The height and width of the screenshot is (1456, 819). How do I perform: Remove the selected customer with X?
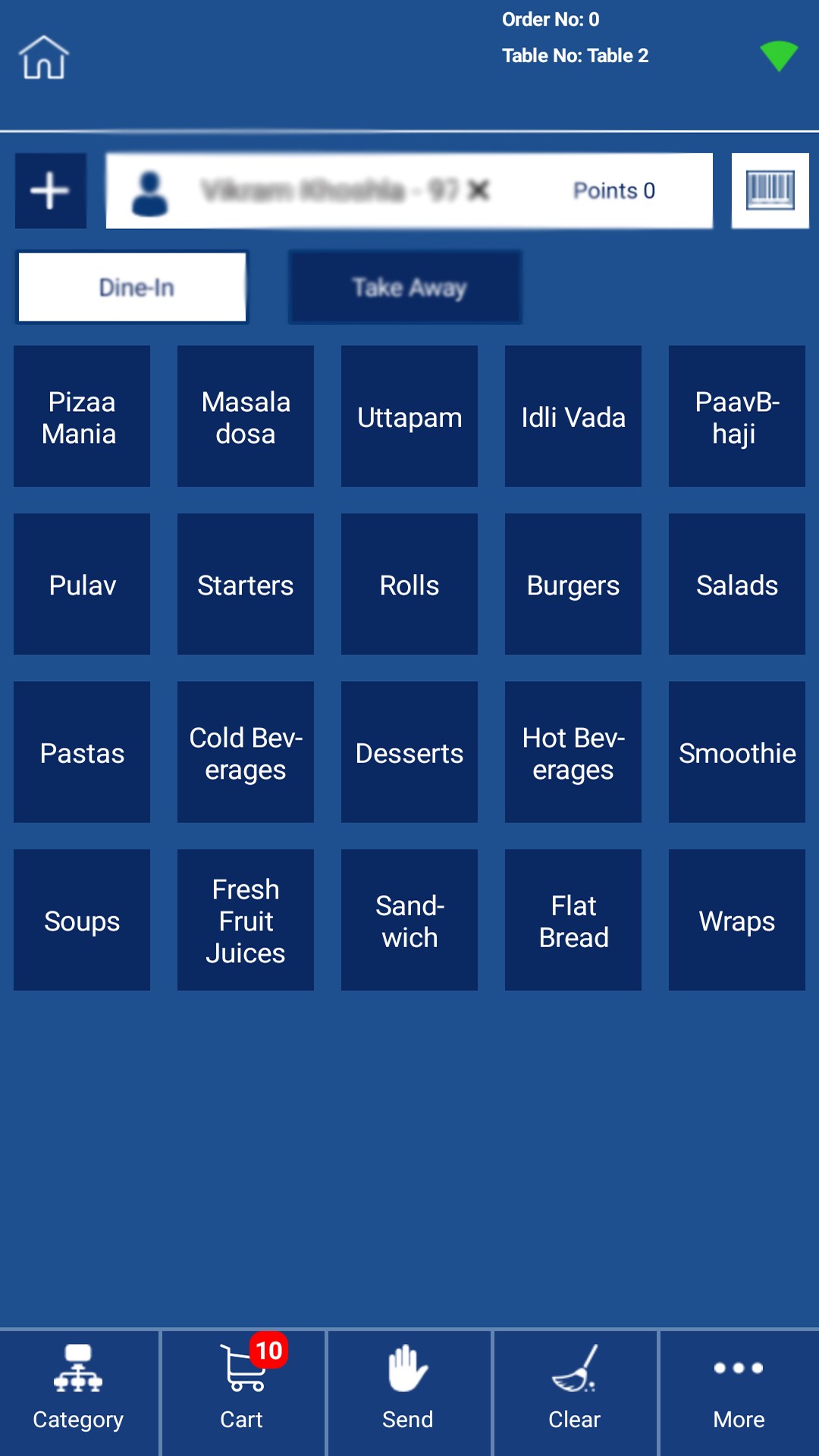pos(479,190)
